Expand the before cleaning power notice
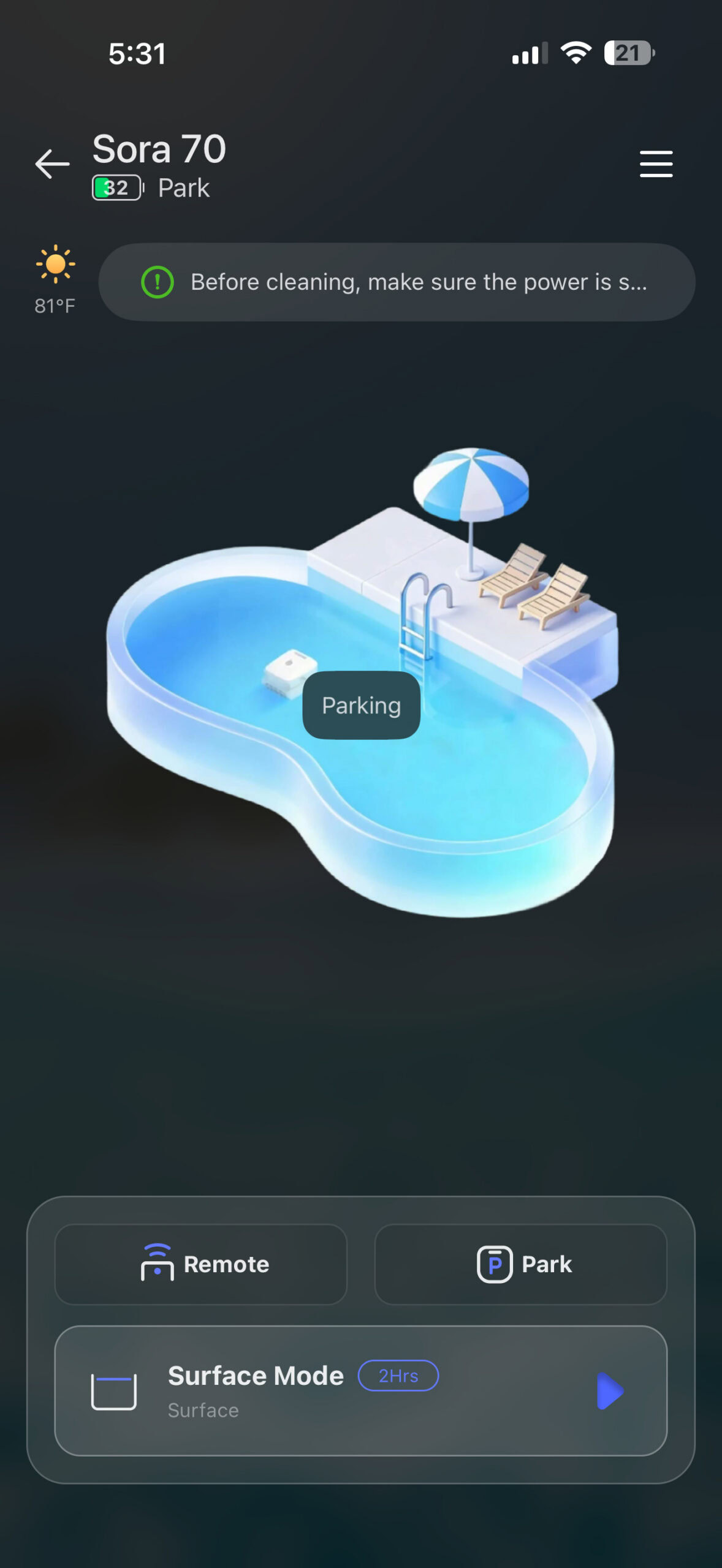Viewport: 722px width, 1568px height. pyautogui.click(x=397, y=282)
